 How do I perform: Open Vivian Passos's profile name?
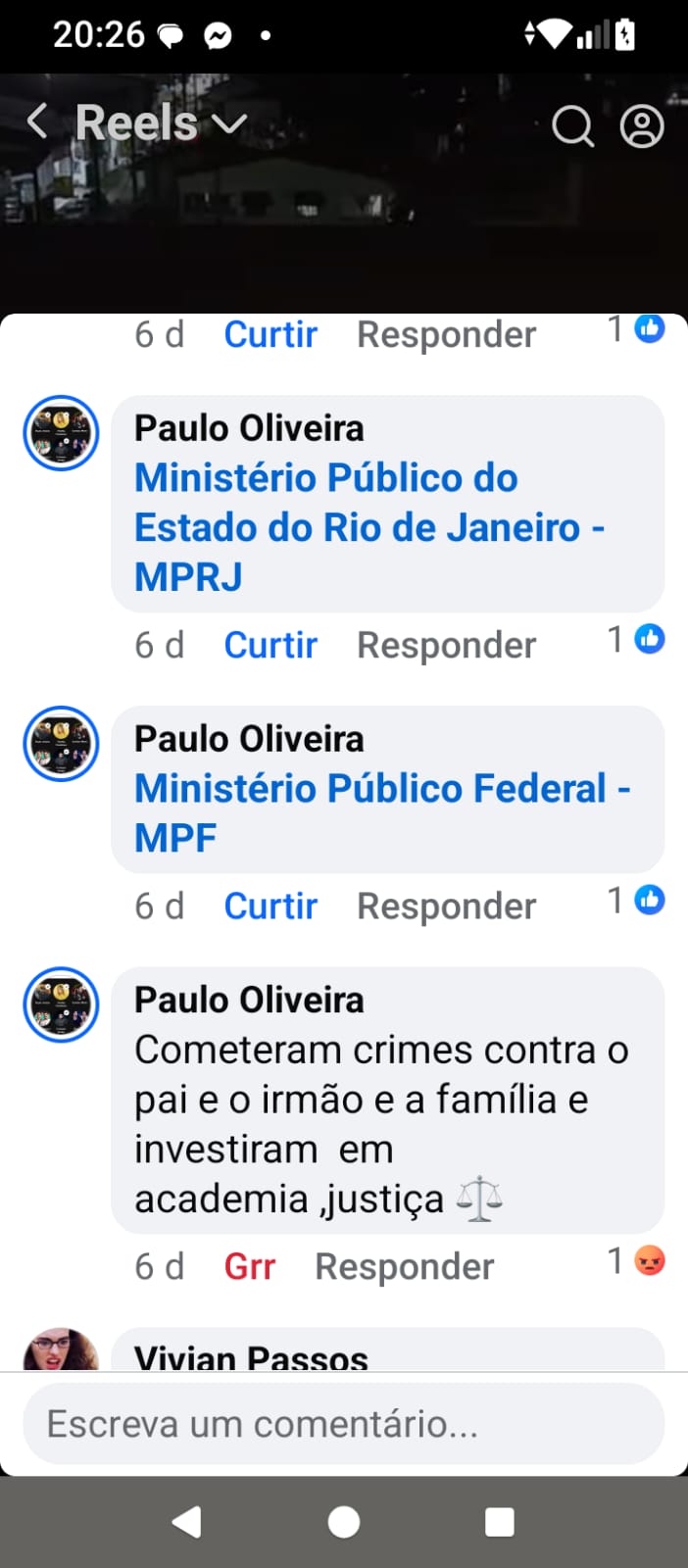[251, 1357]
